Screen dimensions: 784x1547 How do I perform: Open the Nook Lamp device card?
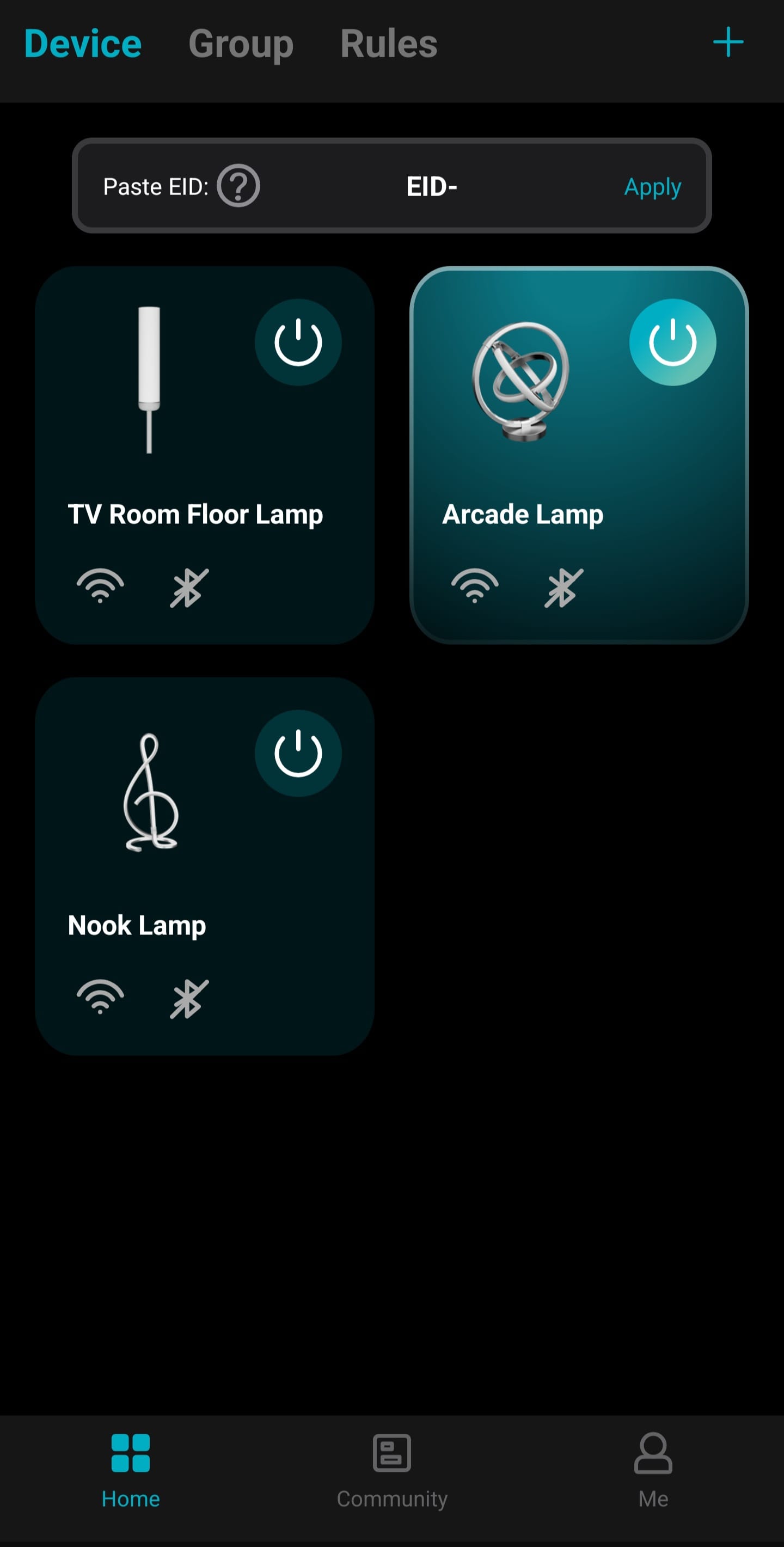137,926
